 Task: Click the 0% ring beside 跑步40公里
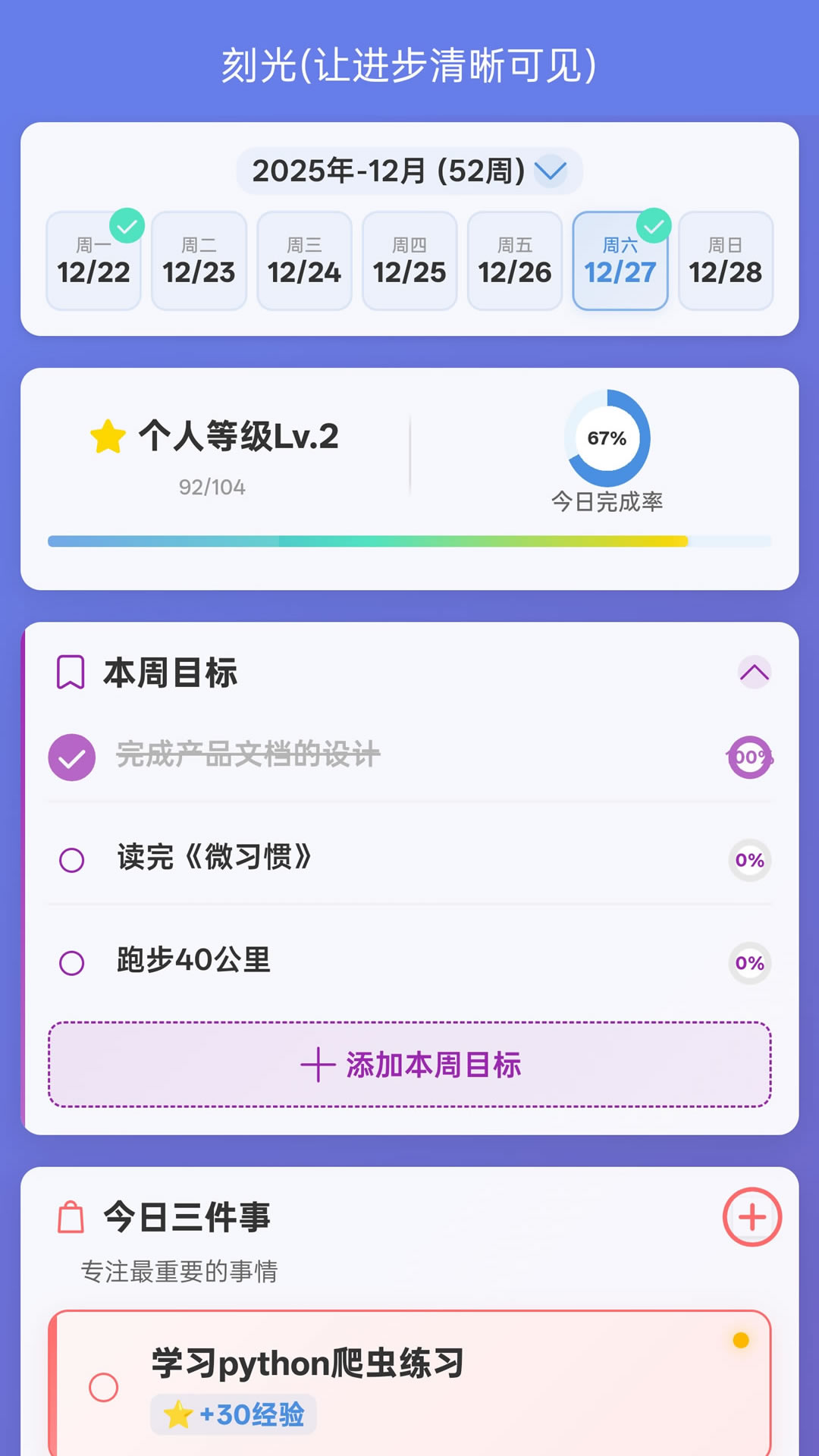[x=749, y=962]
